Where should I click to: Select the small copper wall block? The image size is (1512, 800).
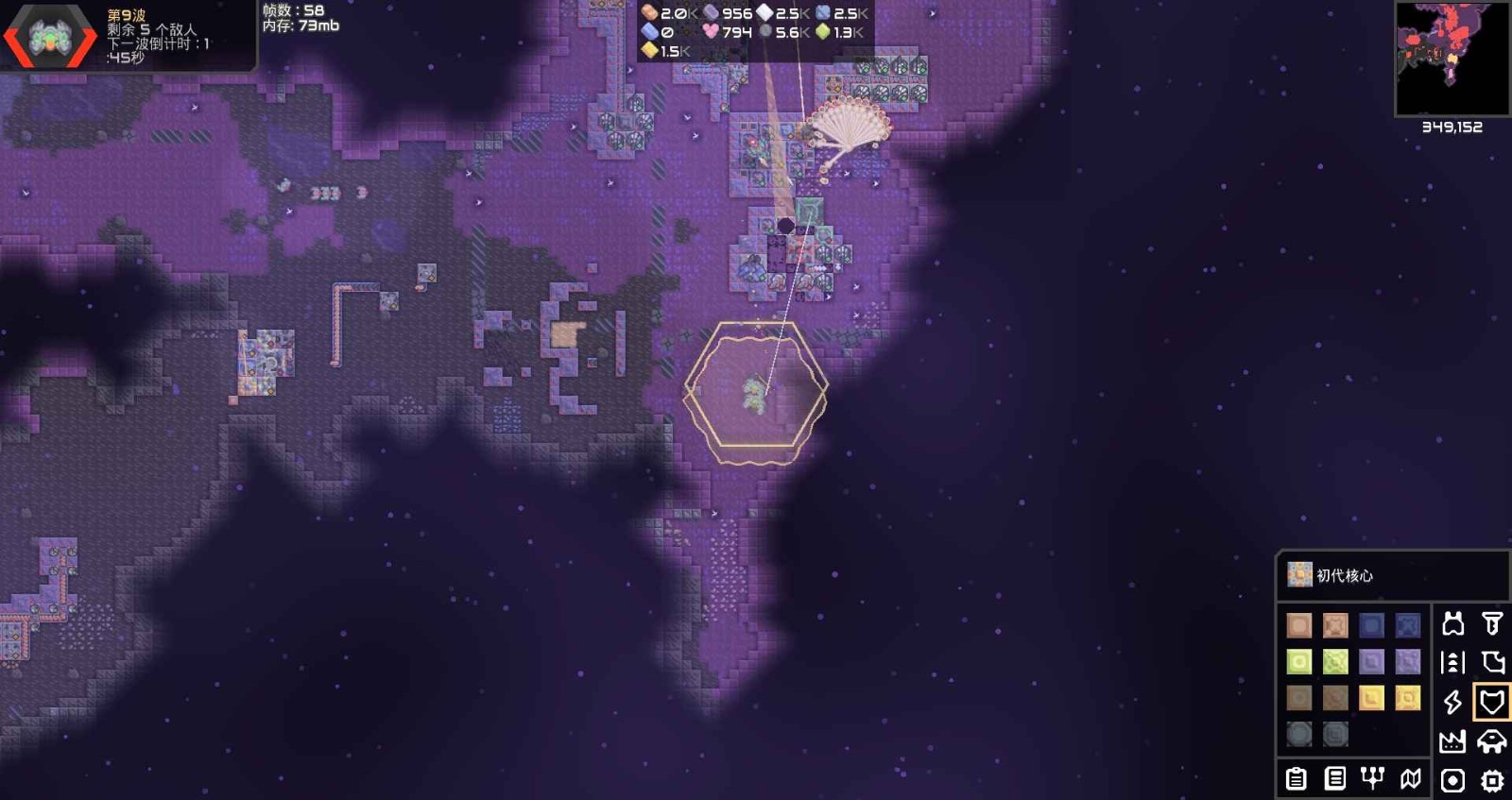(x=1299, y=625)
